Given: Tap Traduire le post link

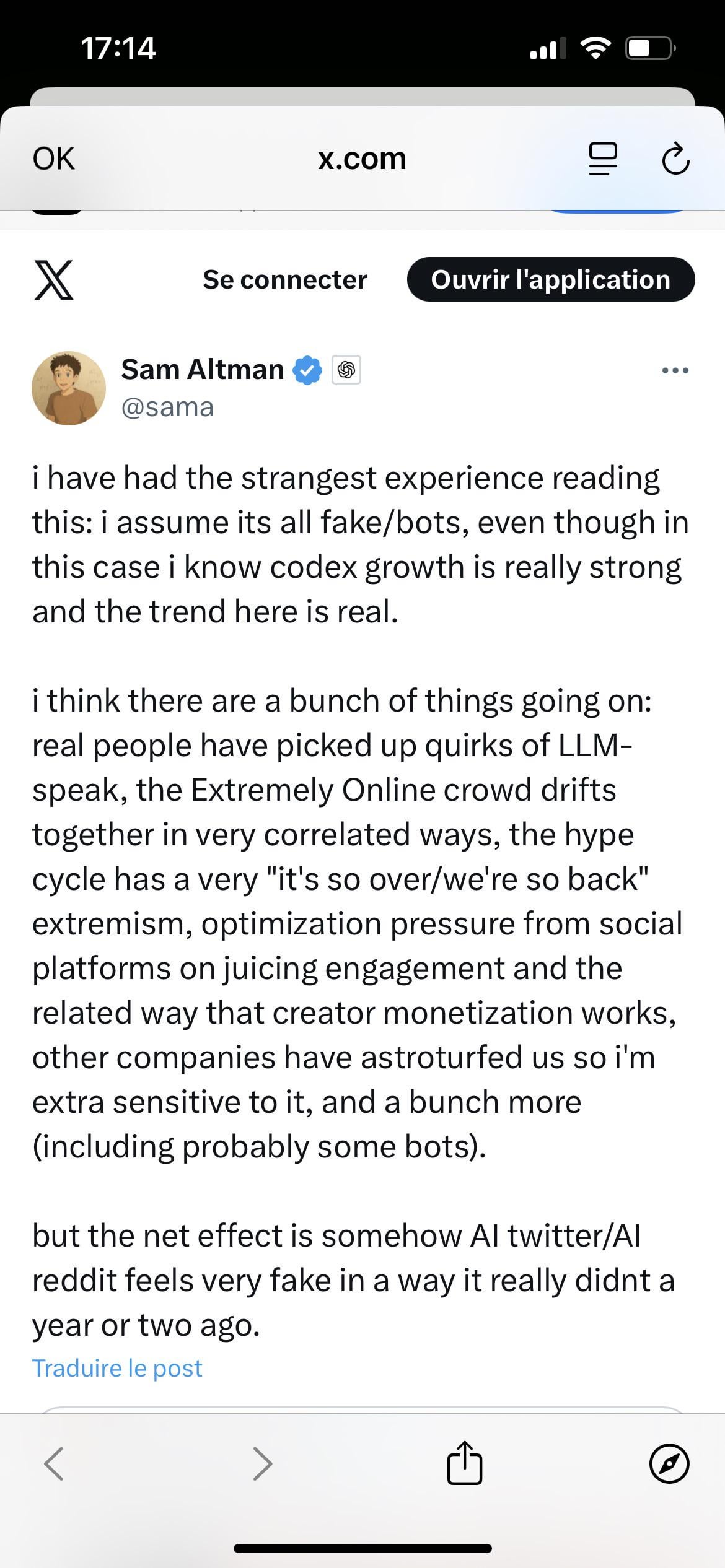Looking at the screenshot, I should 117,1368.
